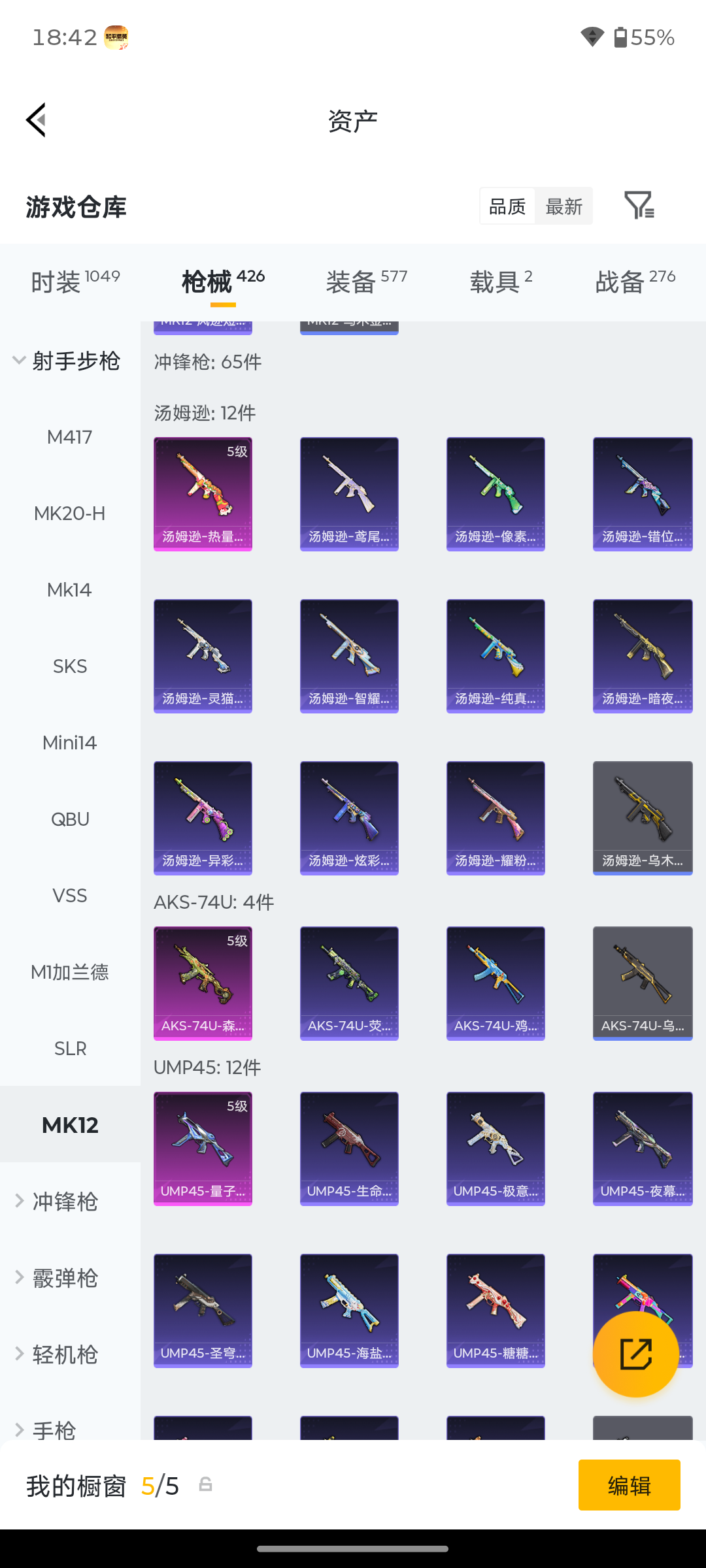The image size is (706, 1568).
Task: Open the 战备 tab
Action: 635,282
